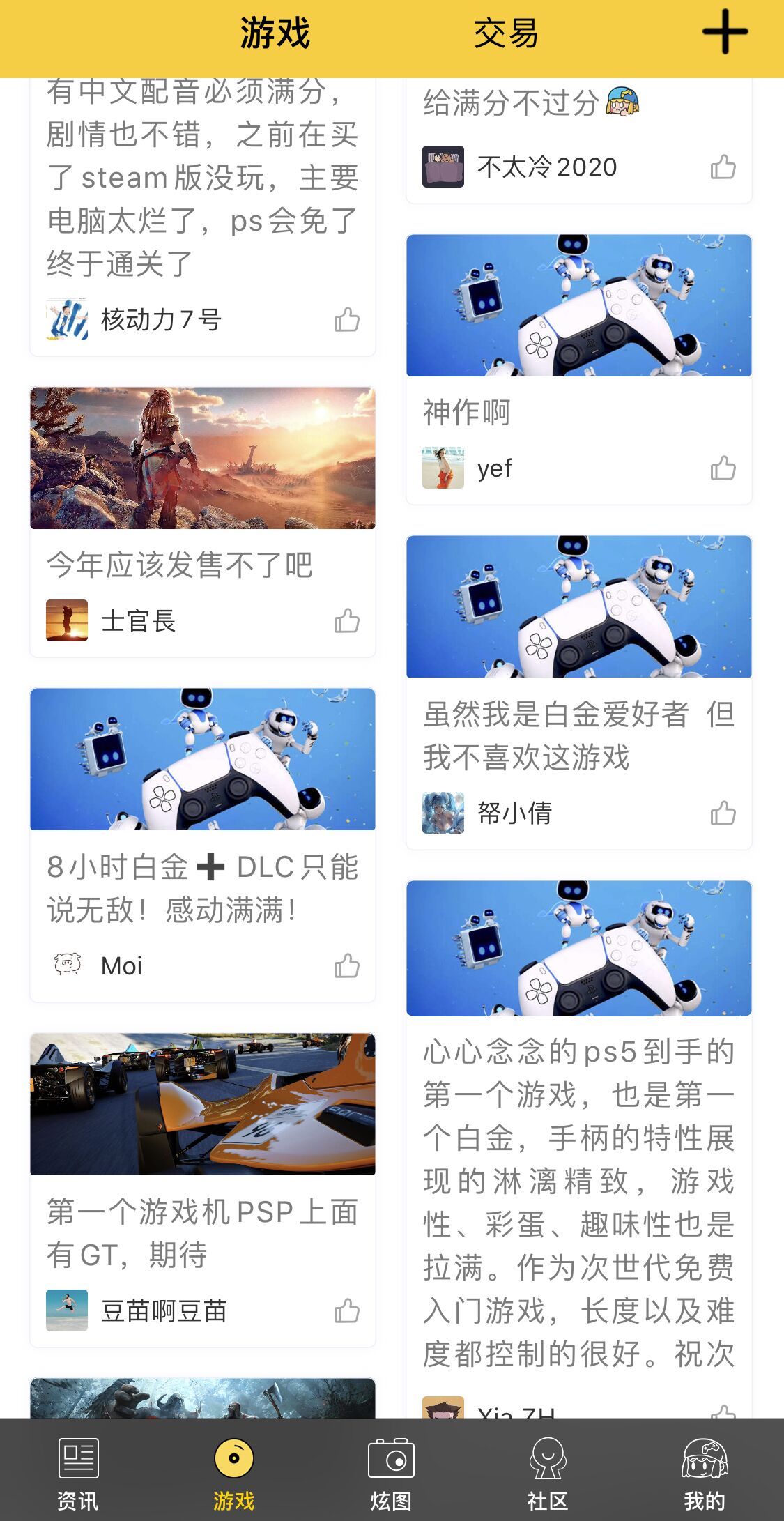This screenshot has width=784, height=1521.
Task: Open the 心心念念的ps5到手 review card
Action: pyautogui.click(x=578, y=1115)
